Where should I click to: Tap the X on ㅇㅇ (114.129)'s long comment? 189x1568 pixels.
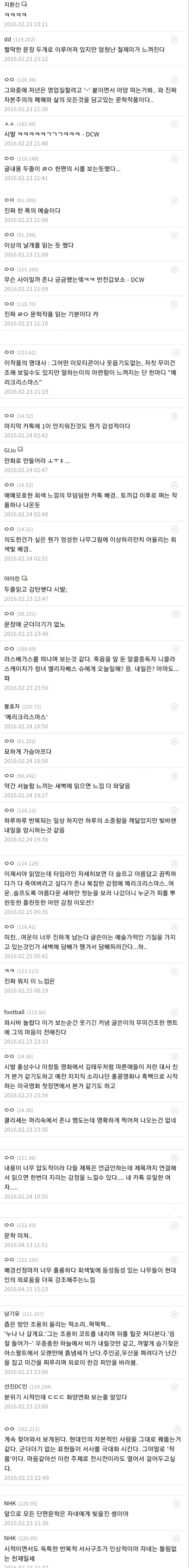pos(174,863)
